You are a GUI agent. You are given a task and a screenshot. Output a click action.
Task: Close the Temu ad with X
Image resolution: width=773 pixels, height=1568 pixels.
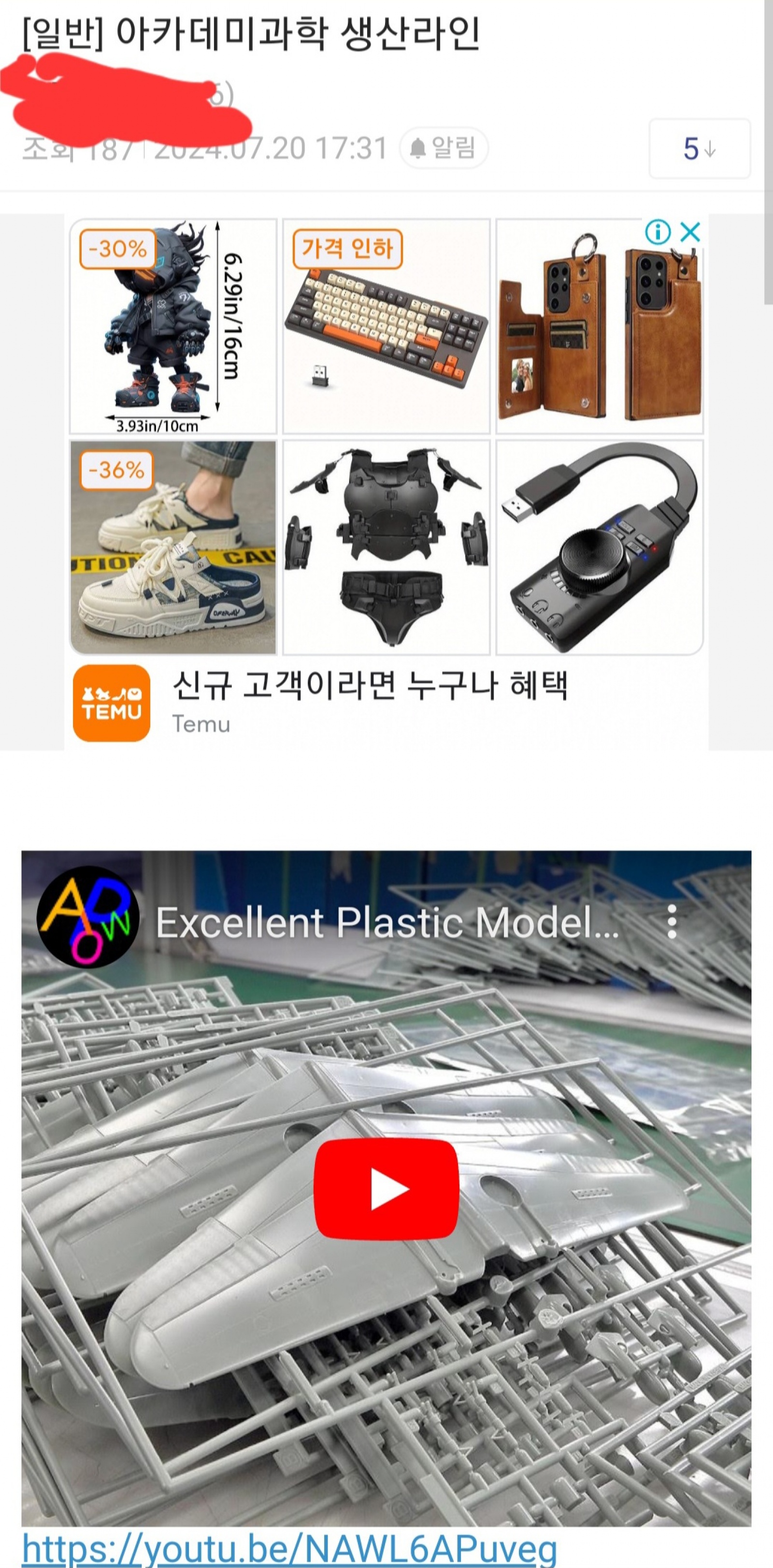[x=690, y=232]
